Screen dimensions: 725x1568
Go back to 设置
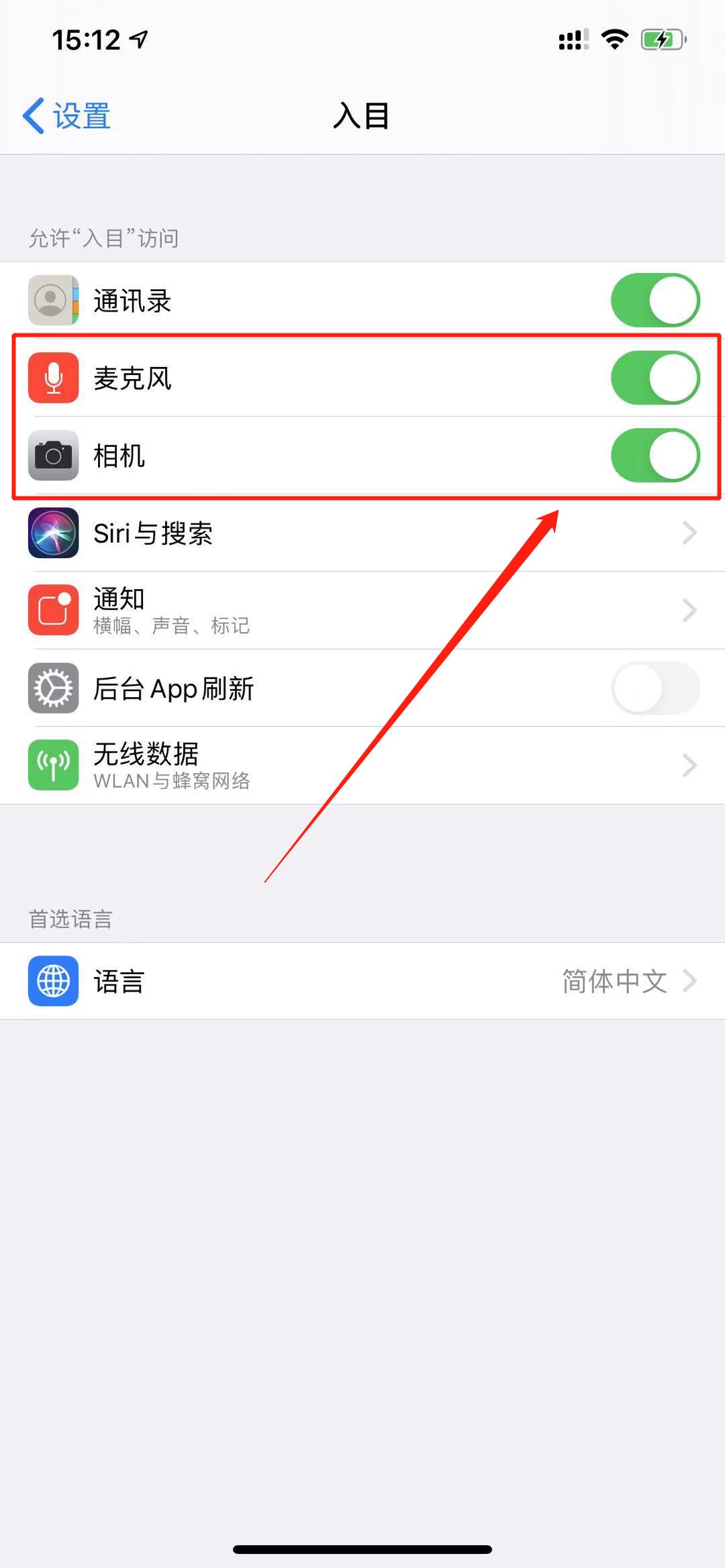click(x=67, y=116)
